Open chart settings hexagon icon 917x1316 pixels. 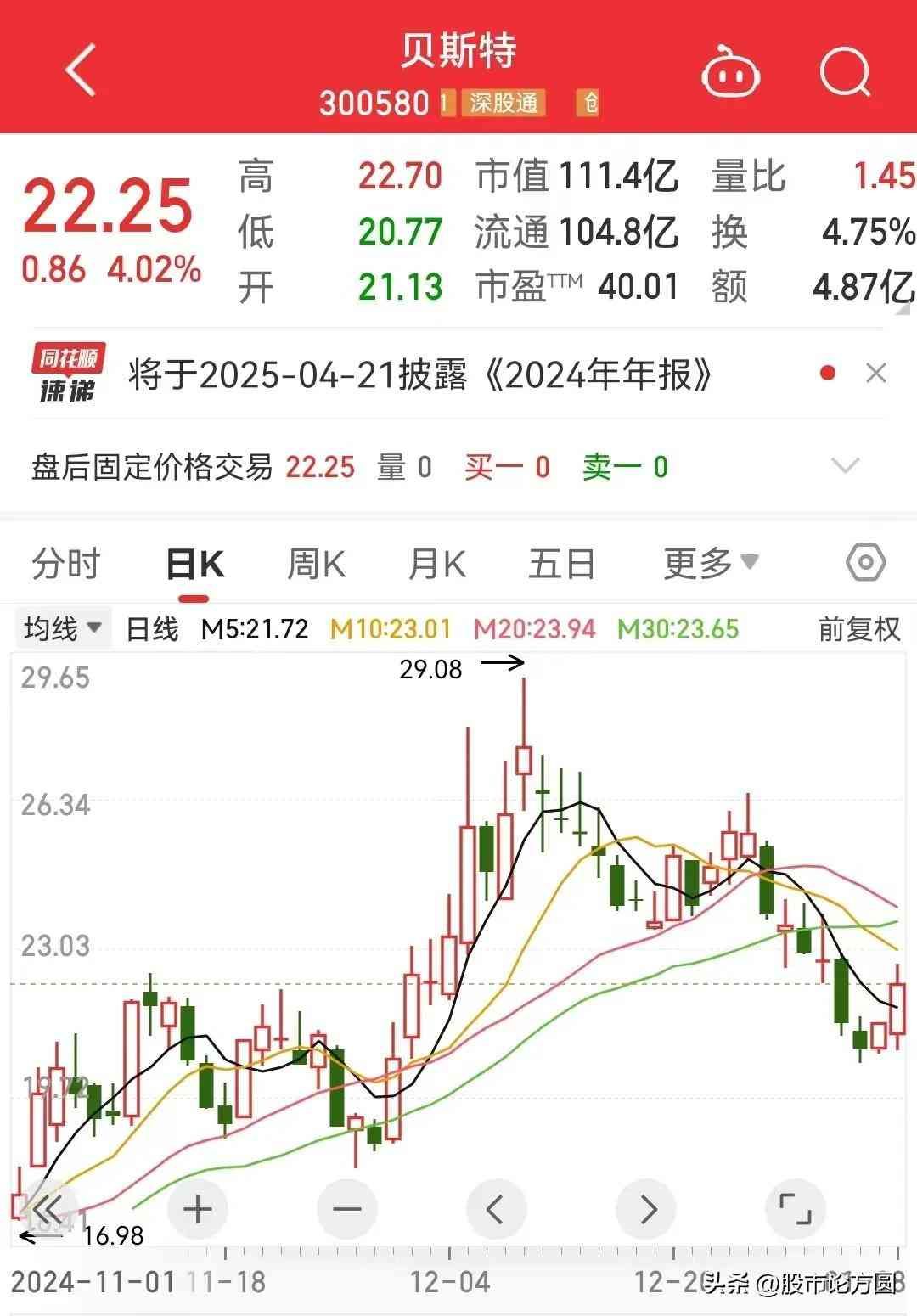[x=865, y=563]
